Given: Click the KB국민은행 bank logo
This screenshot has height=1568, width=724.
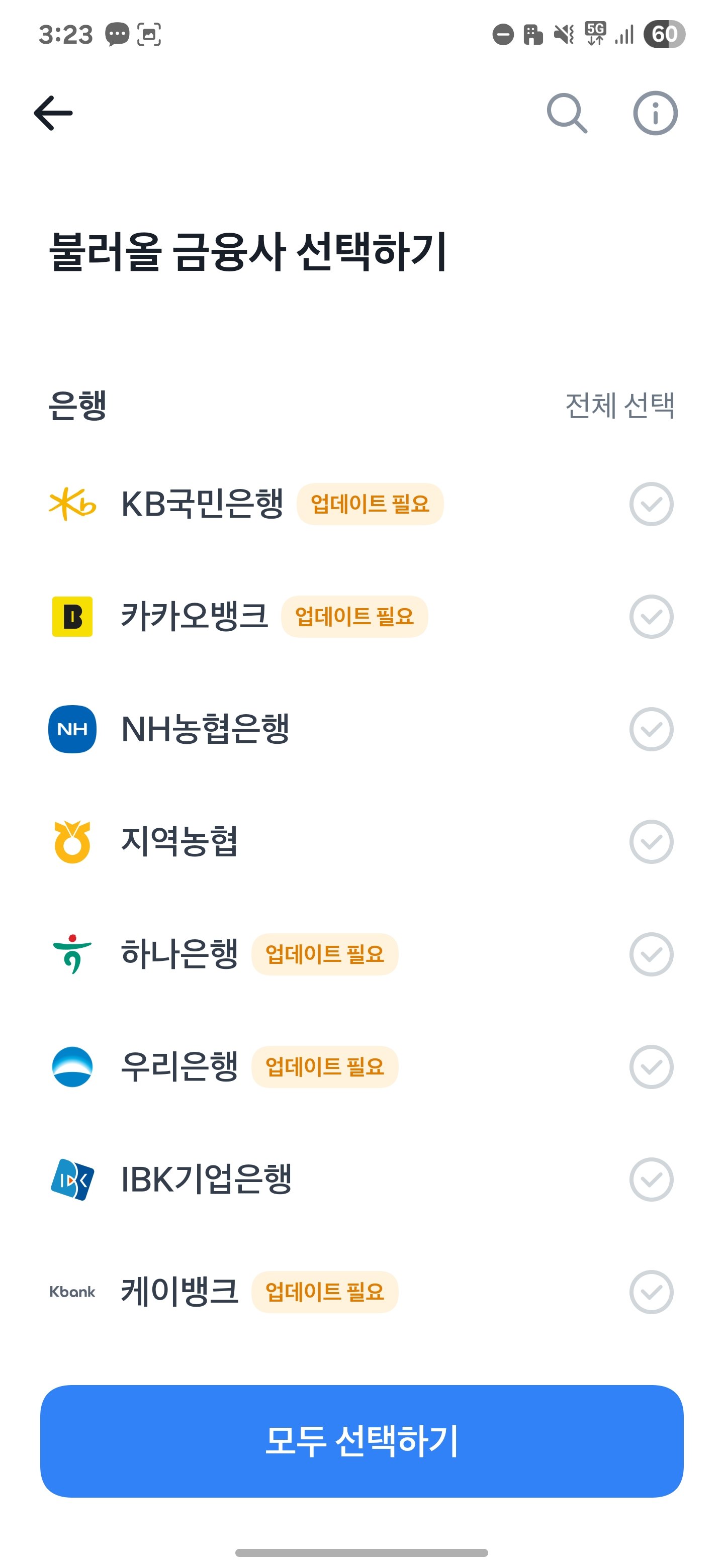Looking at the screenshot, I should (72, 504).
